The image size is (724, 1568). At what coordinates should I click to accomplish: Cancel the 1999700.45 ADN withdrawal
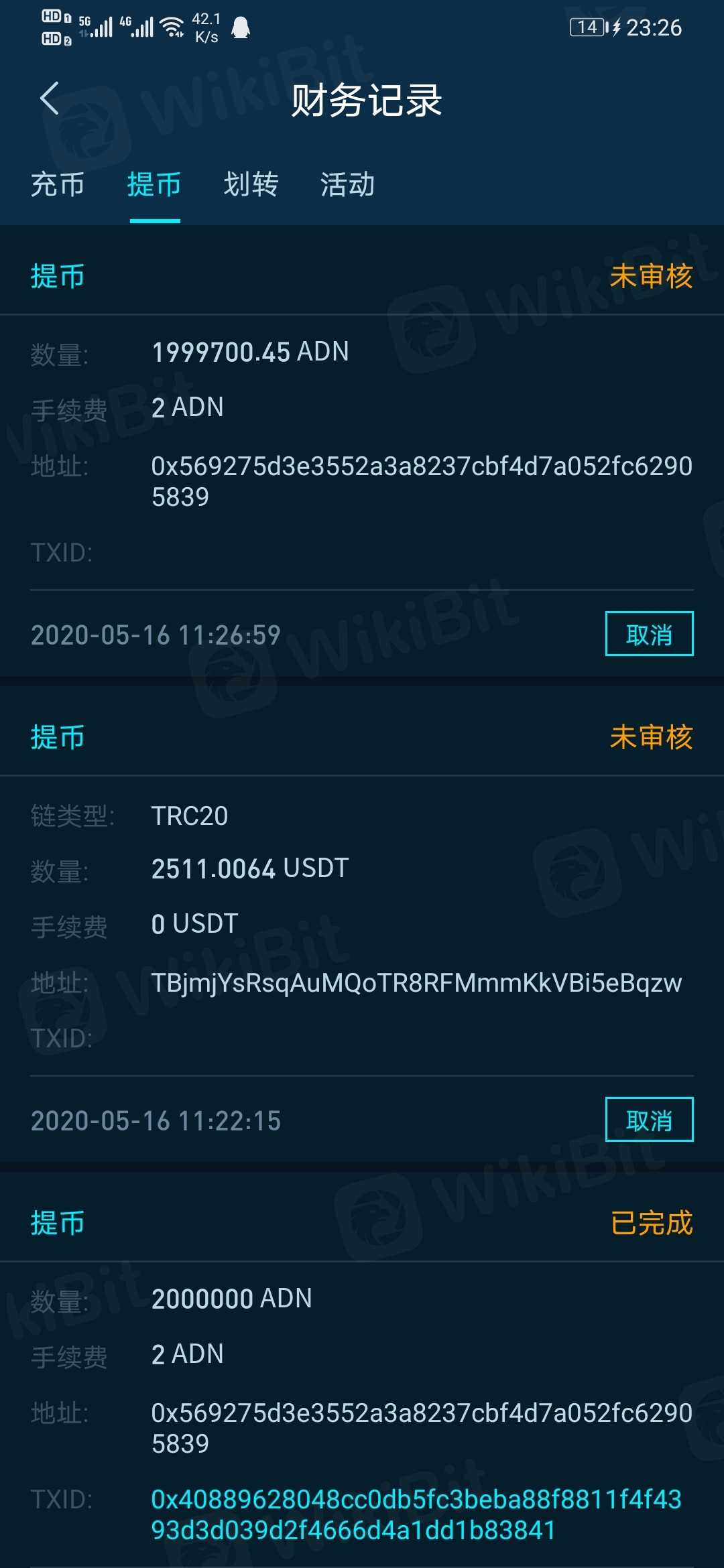click(x=649, y=634)
